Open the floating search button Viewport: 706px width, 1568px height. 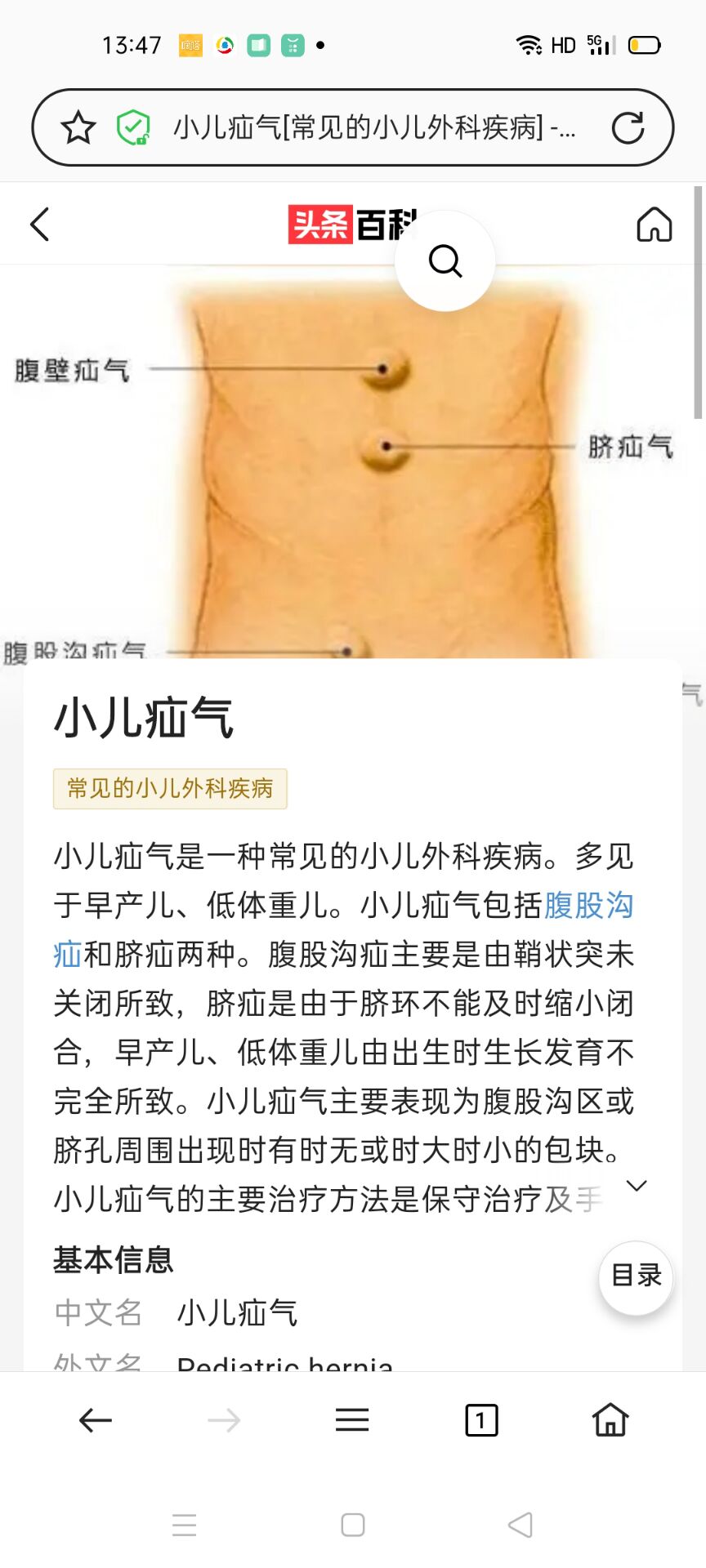pos(445,261)
